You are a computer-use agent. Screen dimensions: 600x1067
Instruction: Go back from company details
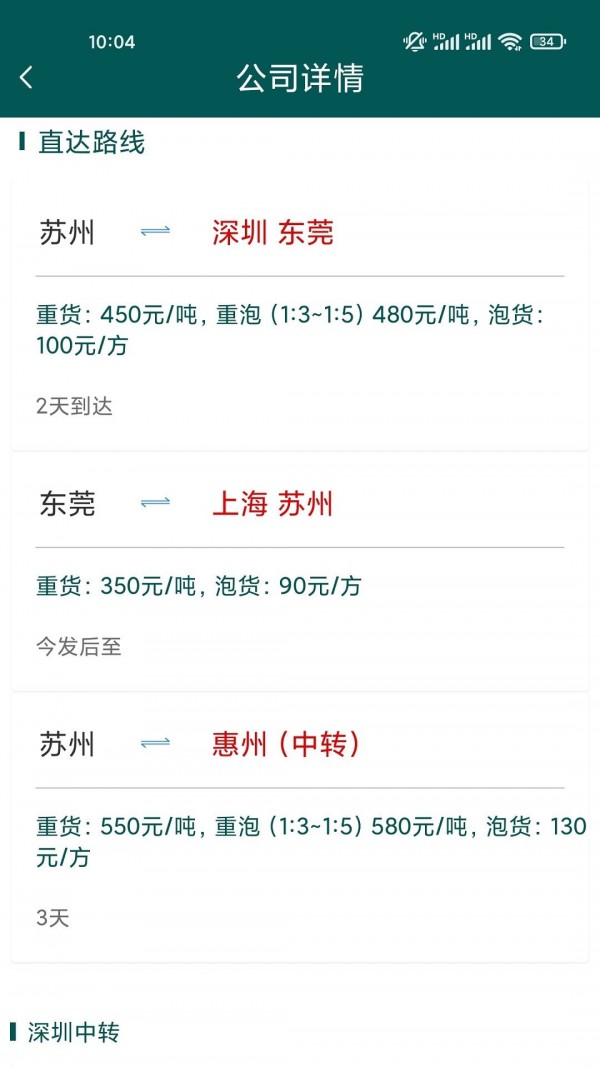click(26, 78)
